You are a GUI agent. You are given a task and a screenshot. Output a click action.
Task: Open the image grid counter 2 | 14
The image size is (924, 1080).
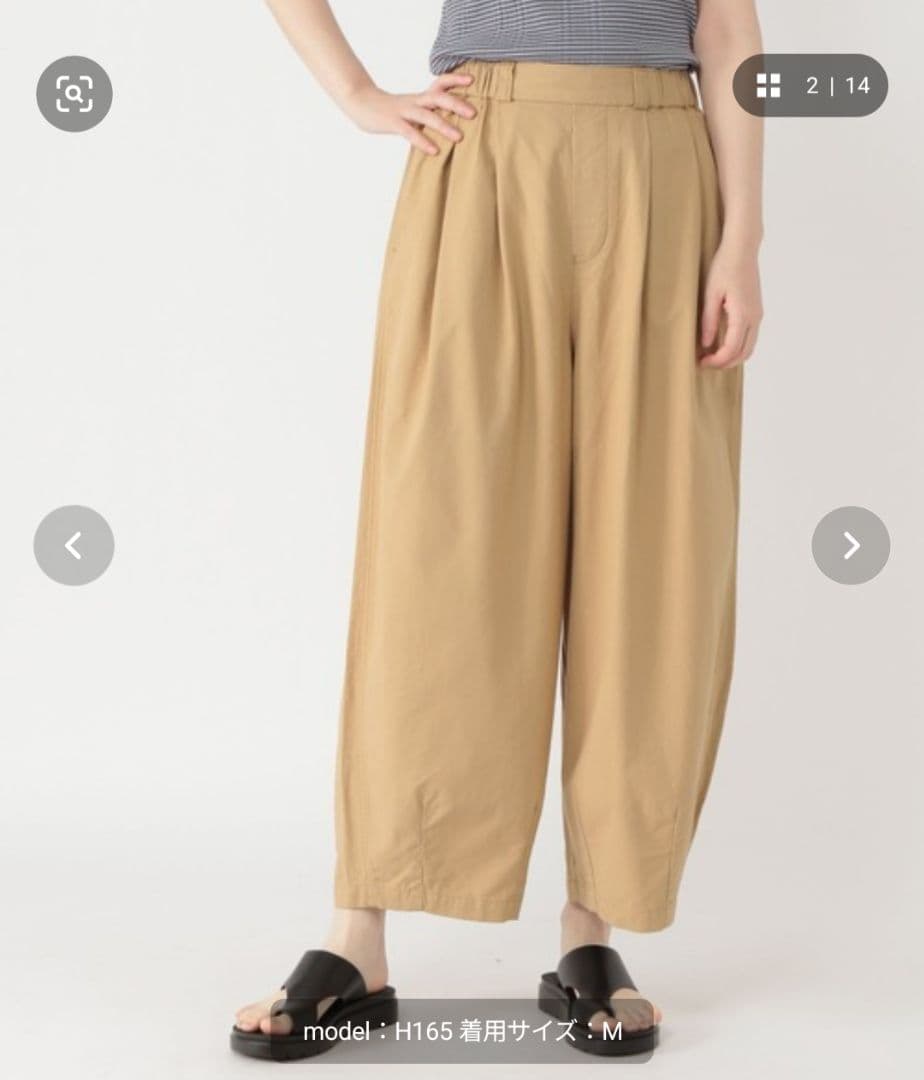[810, 85]
